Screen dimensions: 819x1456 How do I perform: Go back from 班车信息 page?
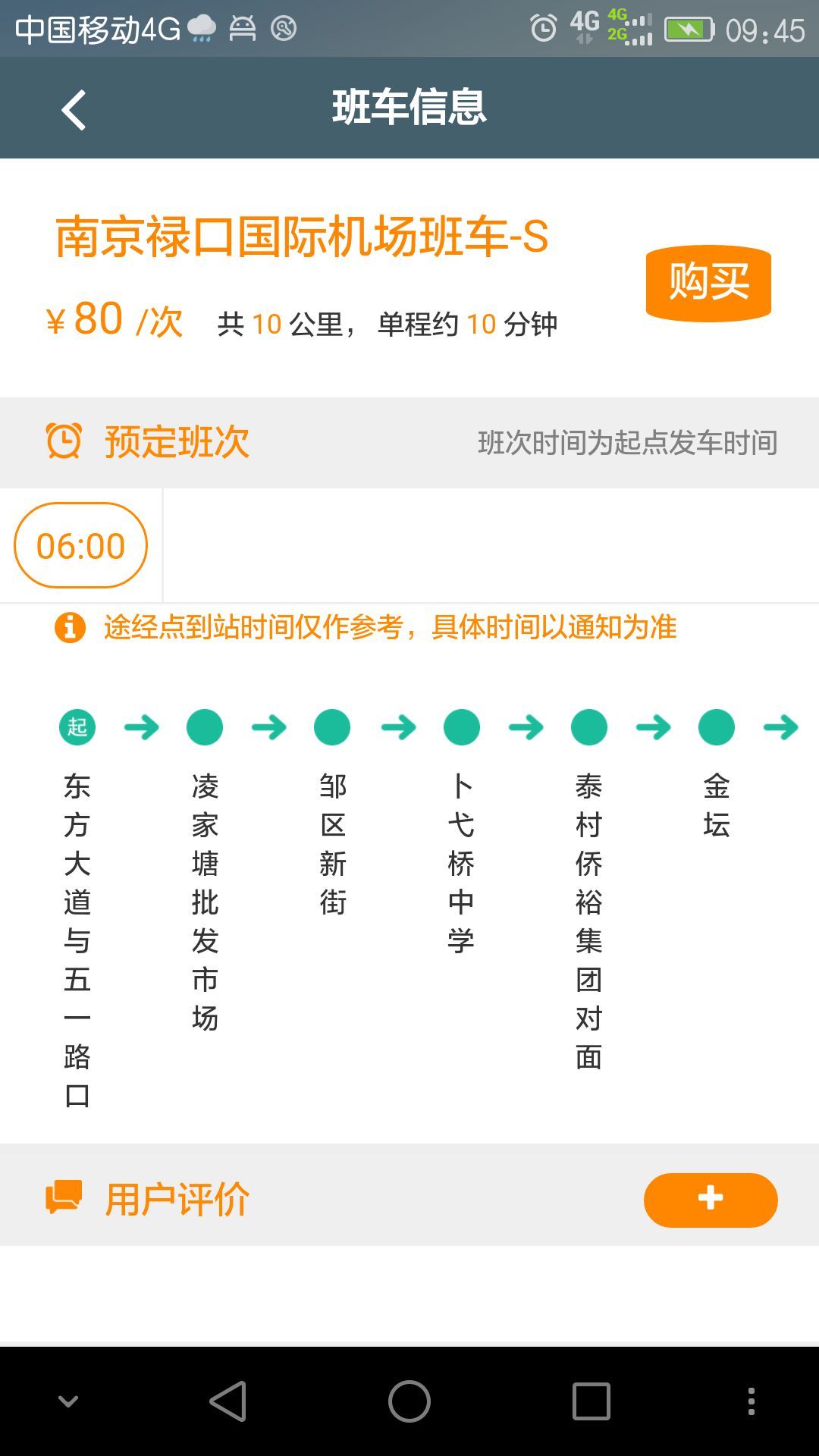coord(74,110)
